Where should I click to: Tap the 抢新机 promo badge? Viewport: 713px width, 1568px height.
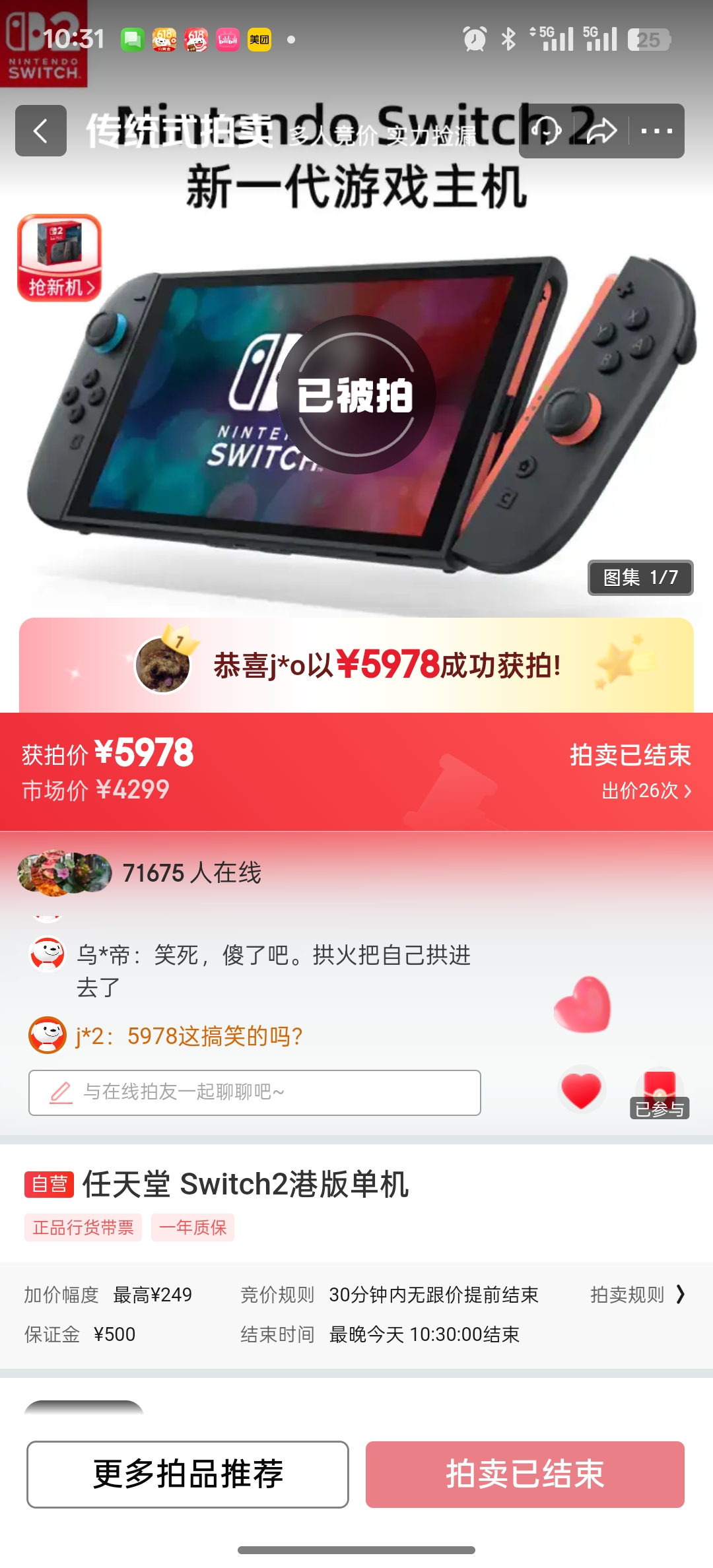[x=59, y=258]
